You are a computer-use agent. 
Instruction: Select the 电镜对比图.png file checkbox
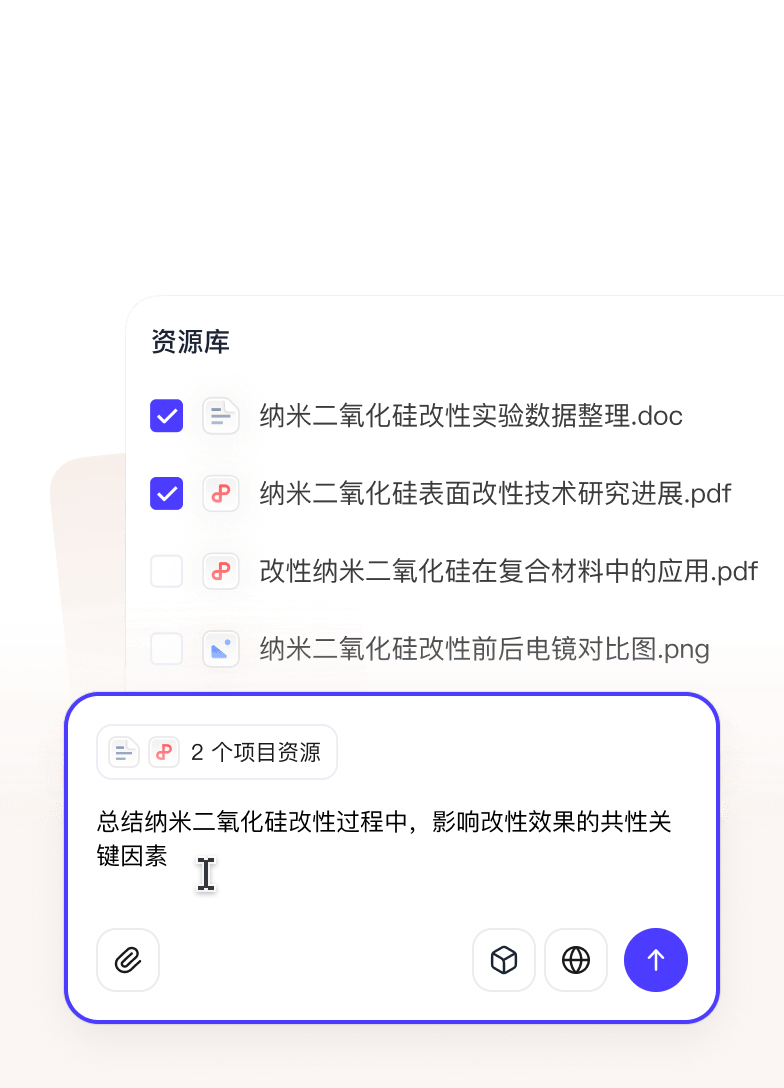[x=167, y=649]
